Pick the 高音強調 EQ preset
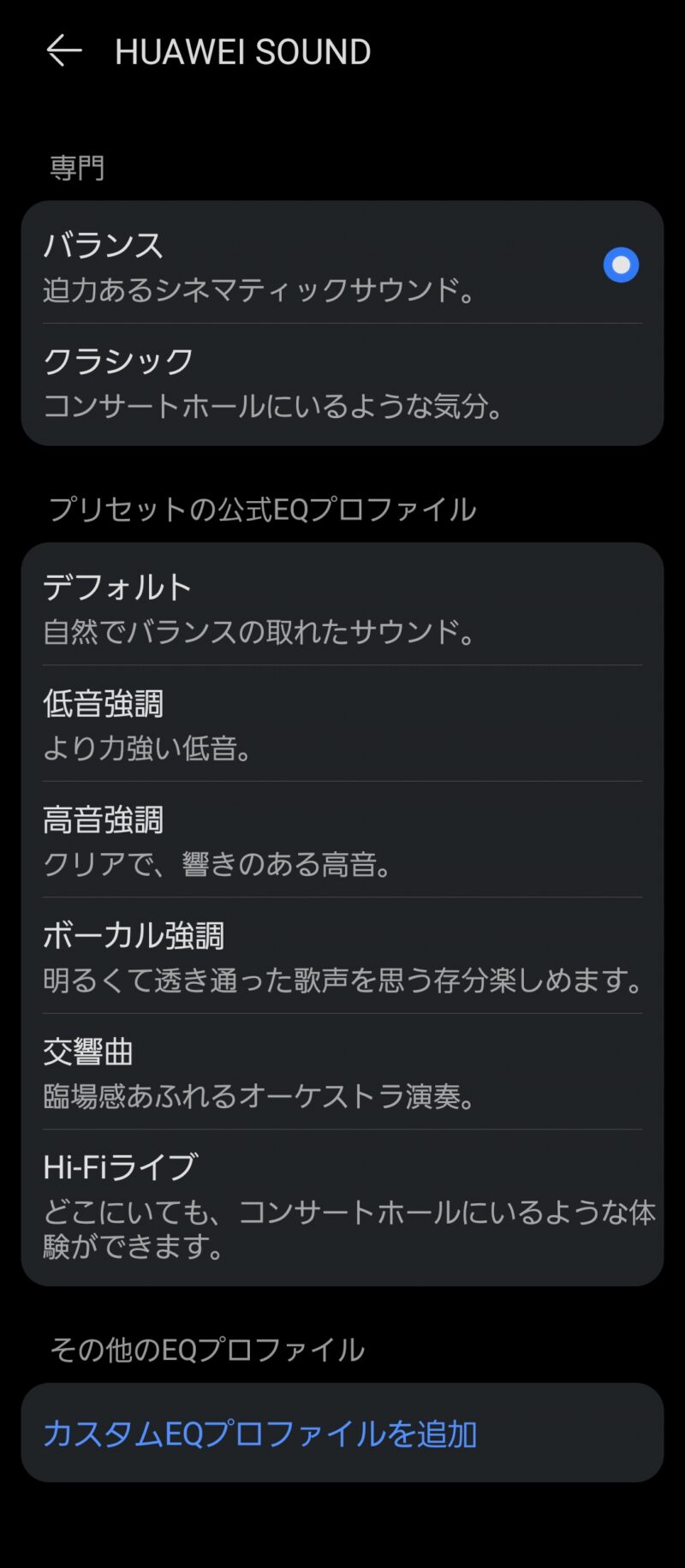The image size is (685, 1568). 342,841
